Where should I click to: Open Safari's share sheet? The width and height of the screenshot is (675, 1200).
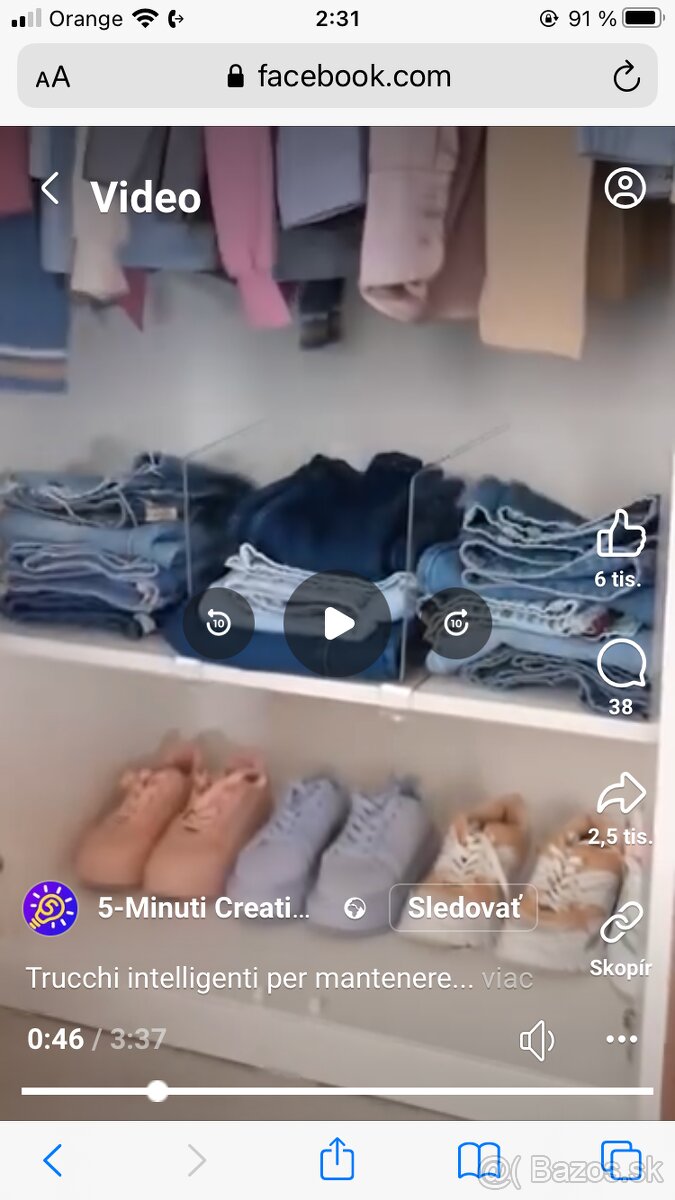(337, 1160)
